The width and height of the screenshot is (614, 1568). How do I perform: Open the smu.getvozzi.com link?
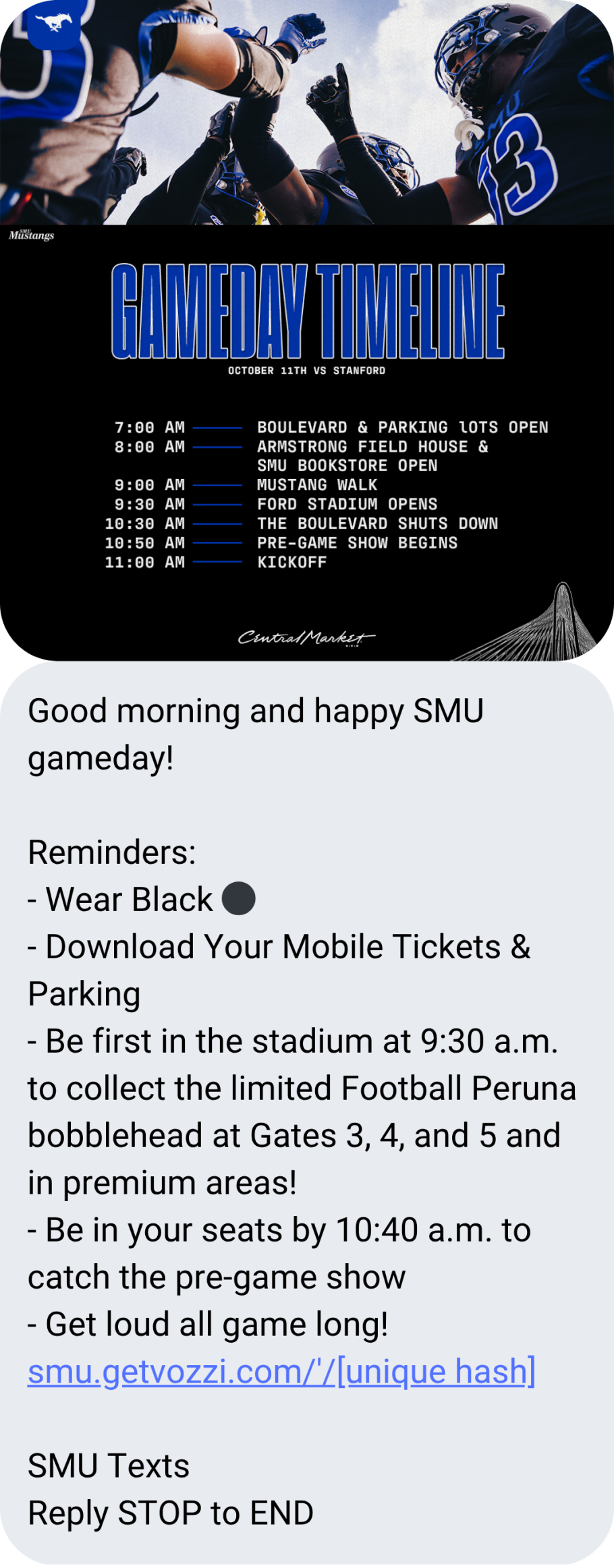281,1371
